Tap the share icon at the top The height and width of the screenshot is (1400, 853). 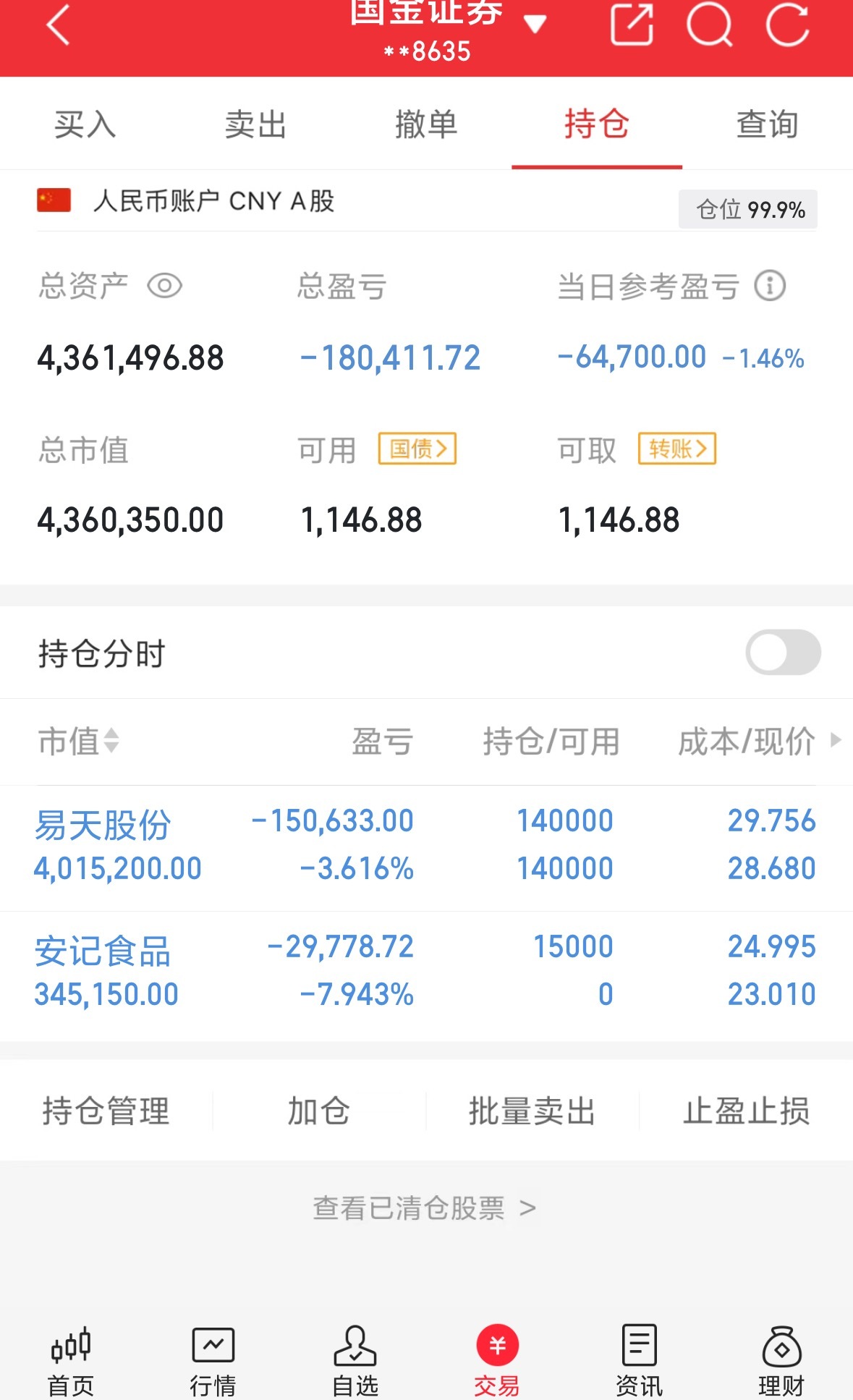pos(631,25)
